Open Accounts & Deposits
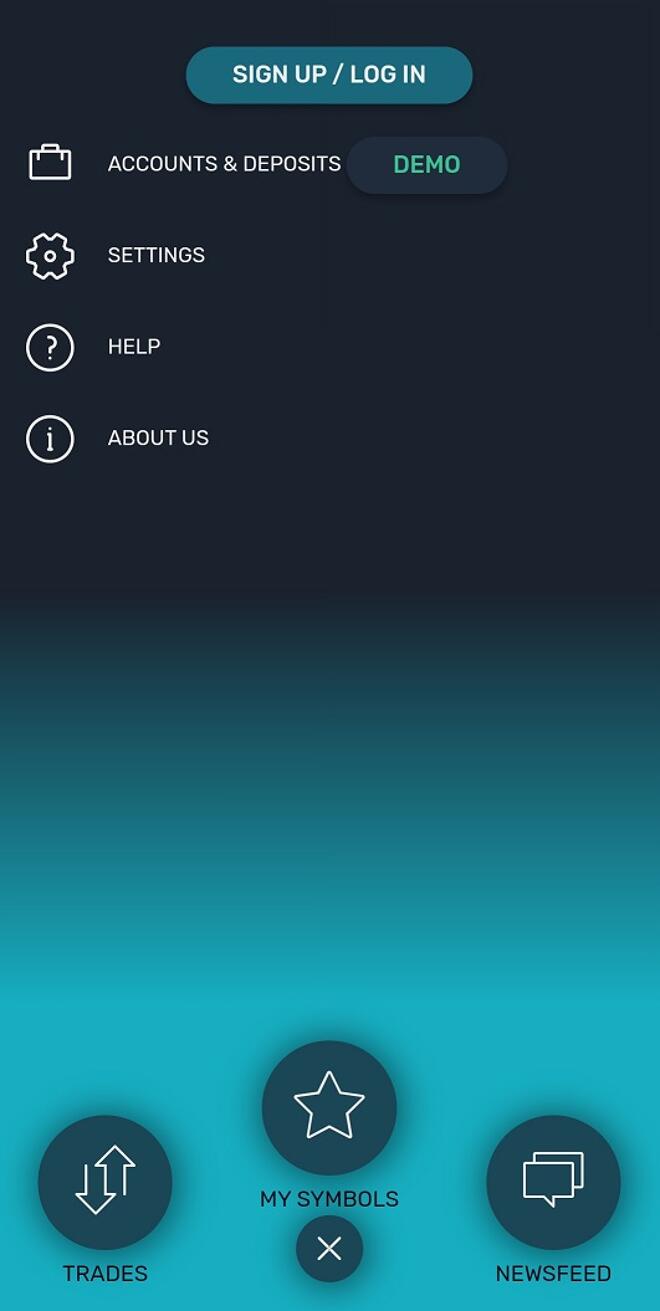This screenshot has height=1311, width=660. pos(224,164)
